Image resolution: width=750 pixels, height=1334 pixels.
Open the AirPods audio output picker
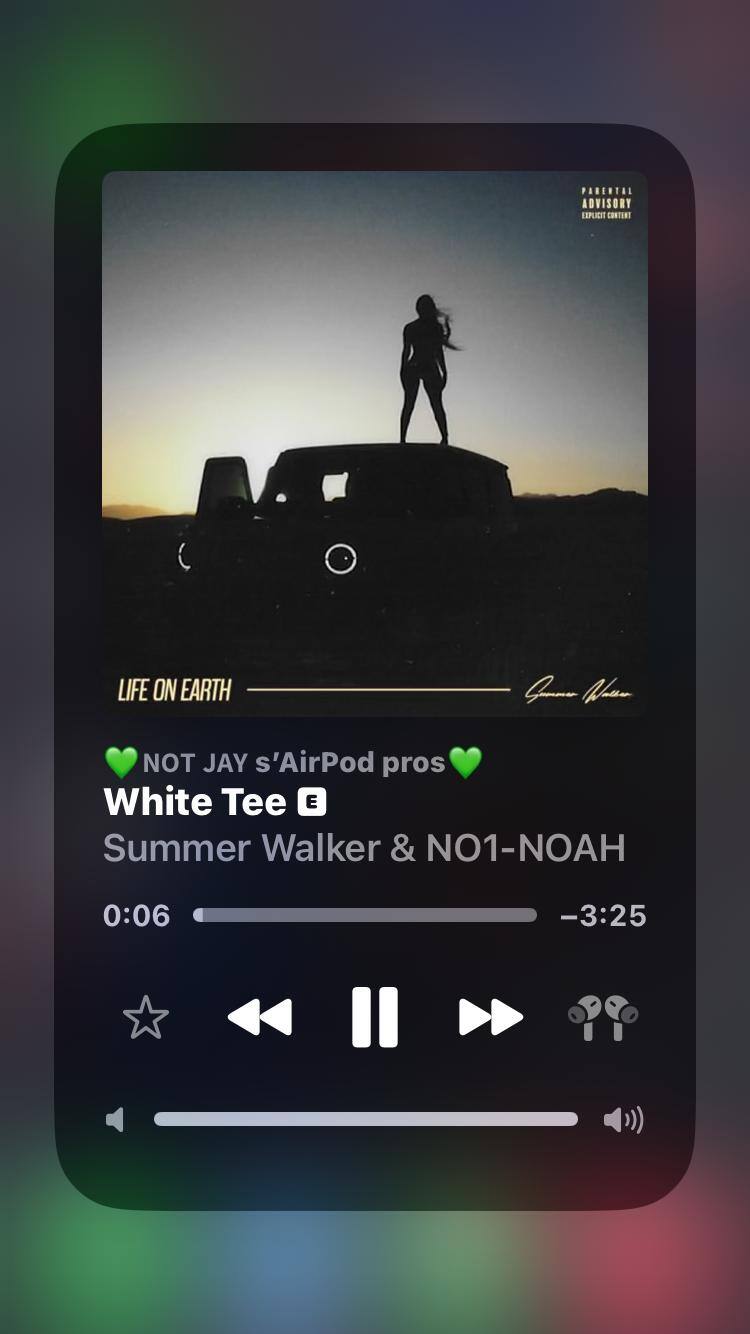603,1017
